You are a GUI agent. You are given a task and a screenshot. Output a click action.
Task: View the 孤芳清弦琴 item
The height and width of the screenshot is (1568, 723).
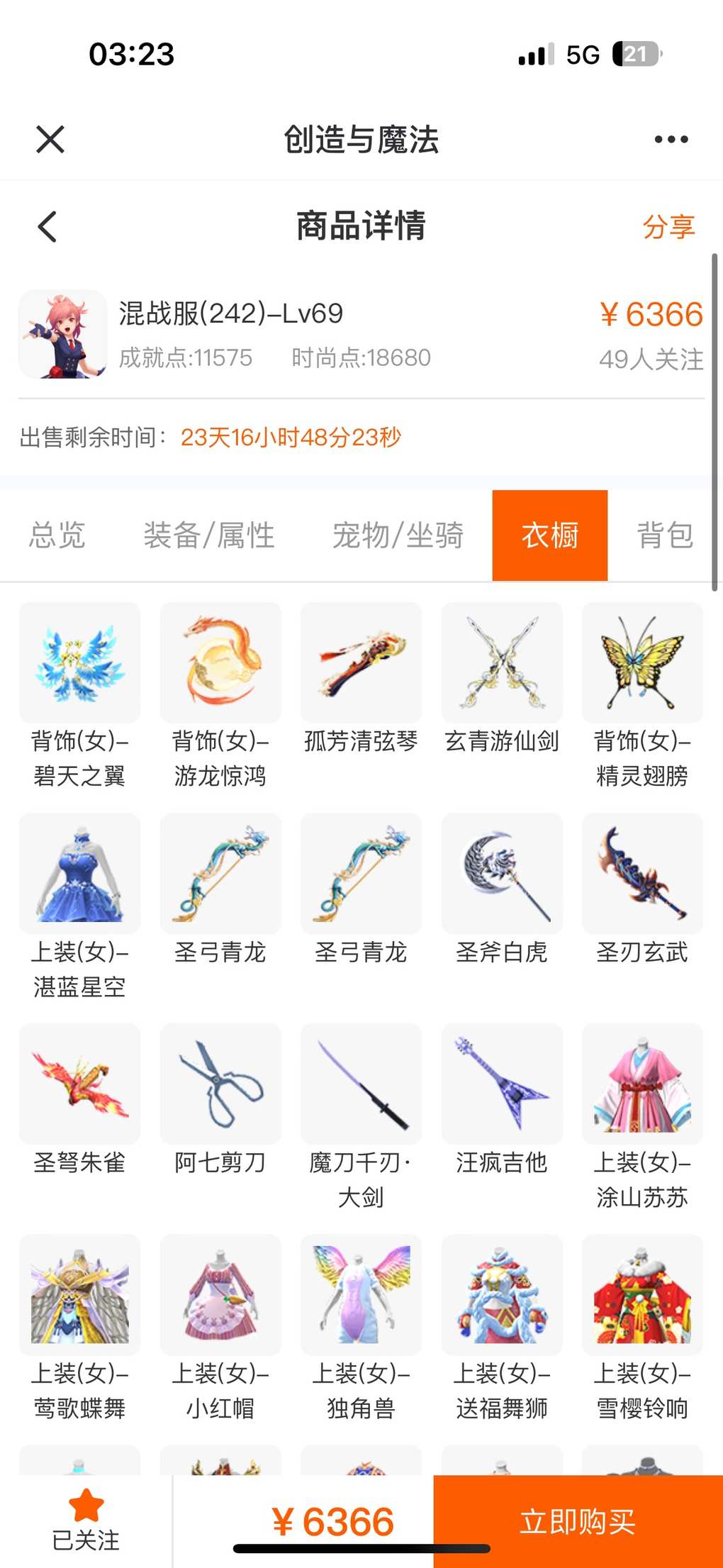[x=361, y=663]
